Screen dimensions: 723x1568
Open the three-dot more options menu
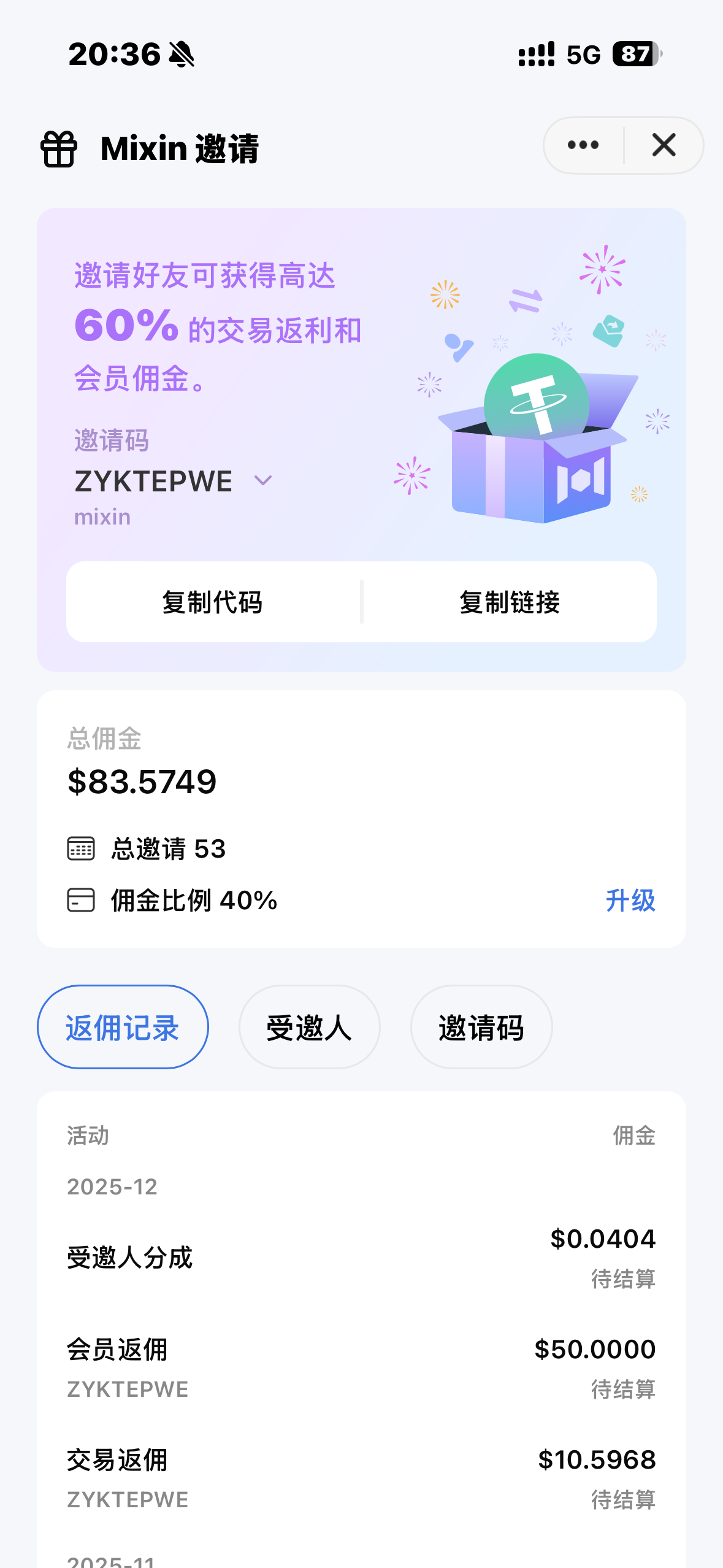tap(583, 145)
